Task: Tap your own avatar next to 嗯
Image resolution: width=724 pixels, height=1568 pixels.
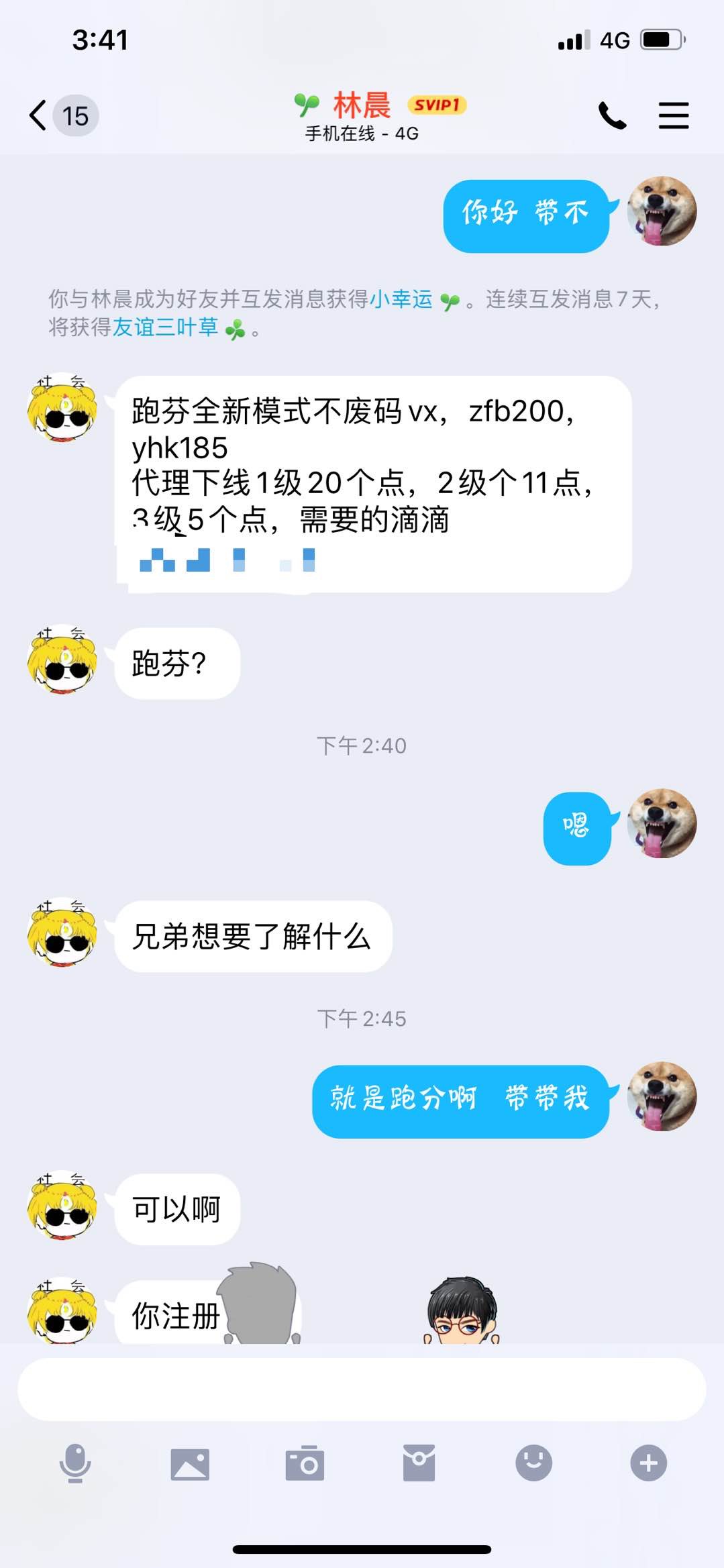Action: 662,823
